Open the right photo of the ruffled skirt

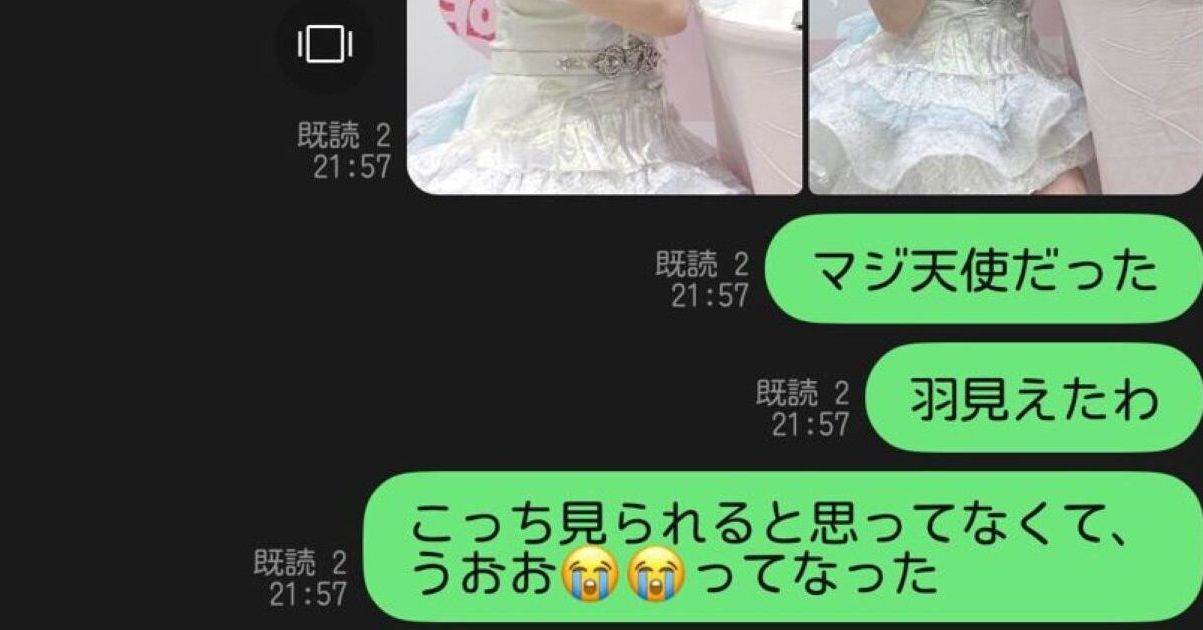1004,95
